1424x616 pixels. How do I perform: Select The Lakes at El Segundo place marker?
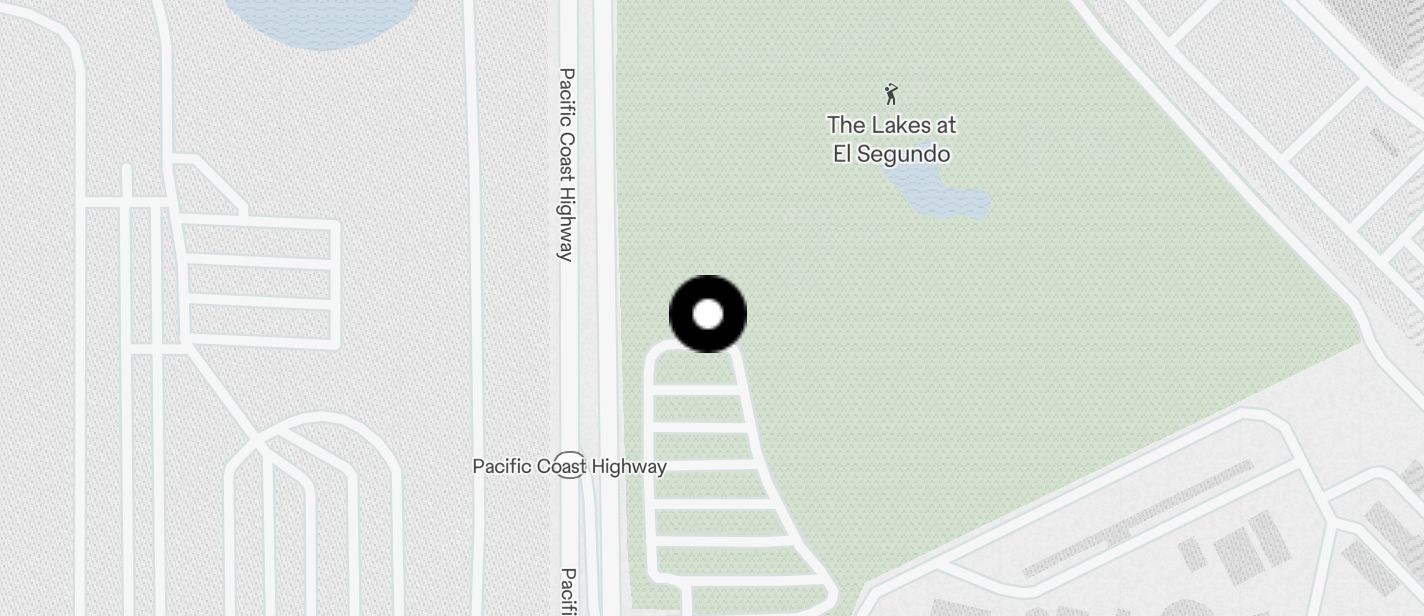coord(891,96)
